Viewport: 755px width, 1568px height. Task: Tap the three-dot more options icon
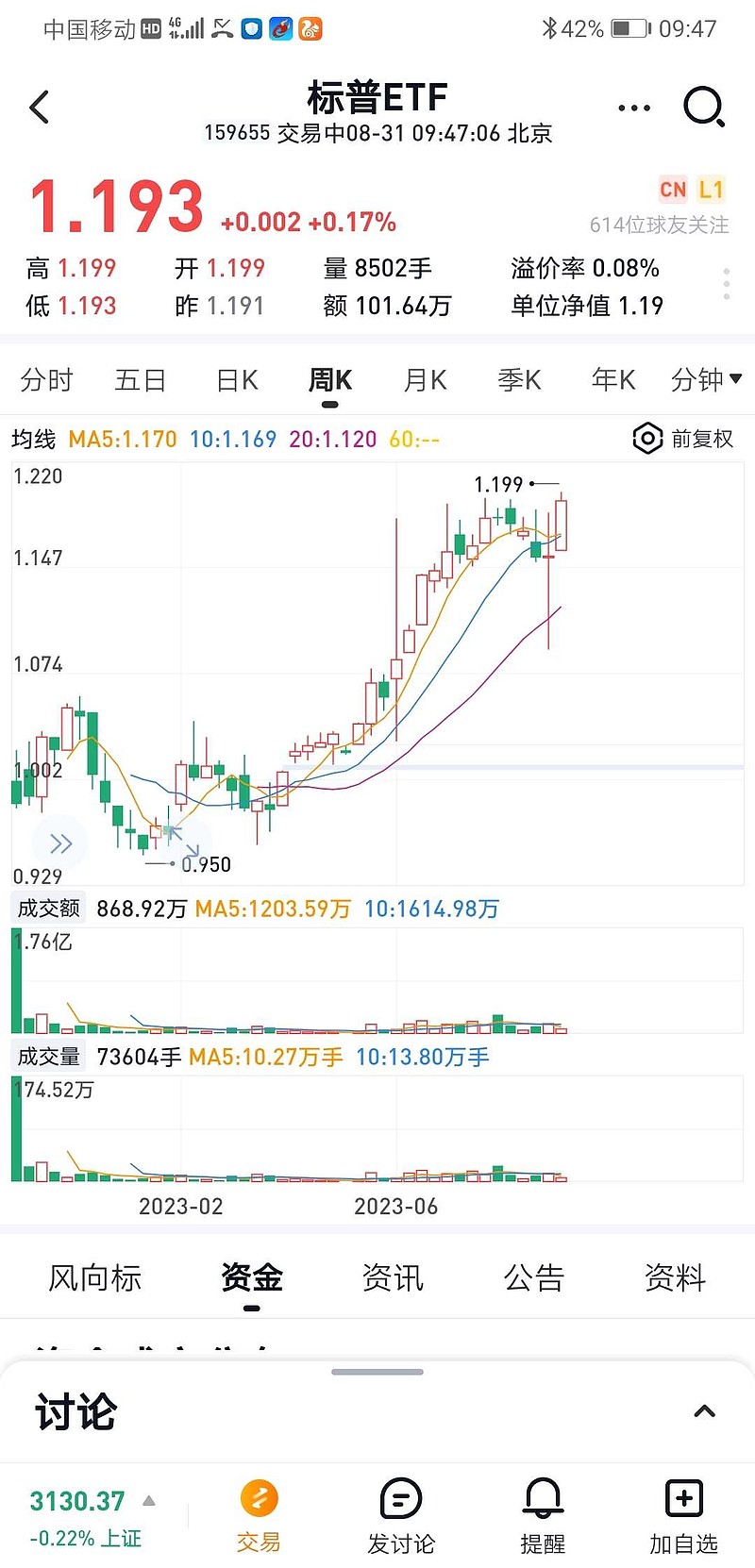coord(633,107)
